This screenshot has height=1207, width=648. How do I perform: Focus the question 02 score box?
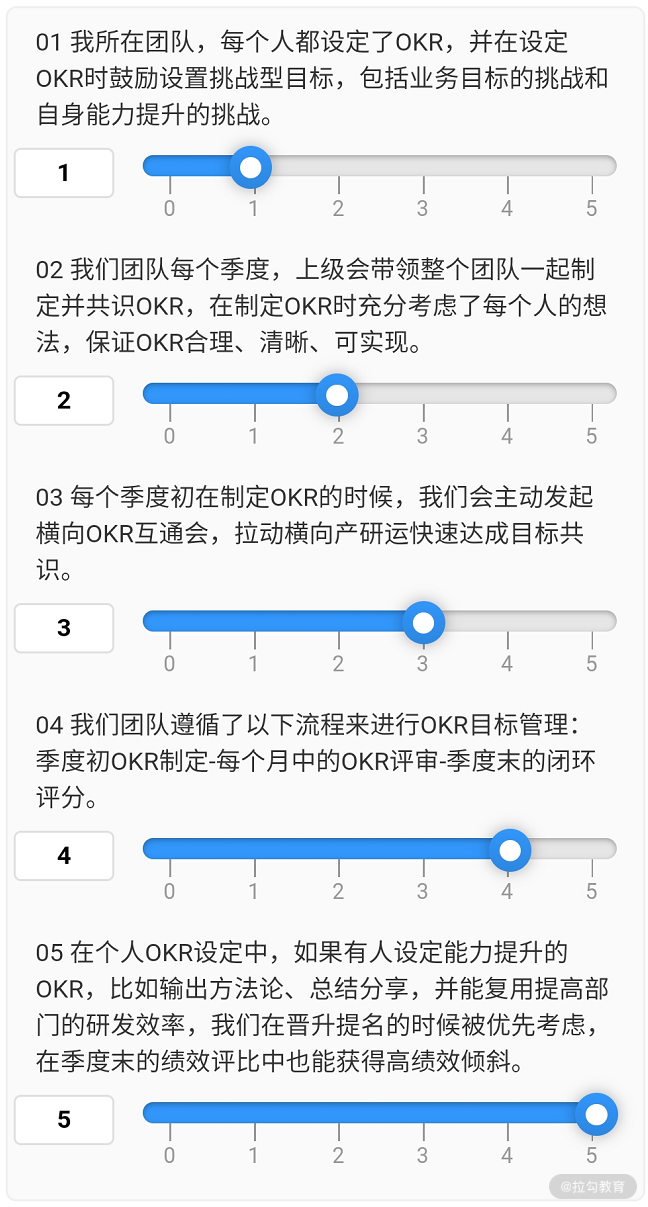click(x=64, y=401)
